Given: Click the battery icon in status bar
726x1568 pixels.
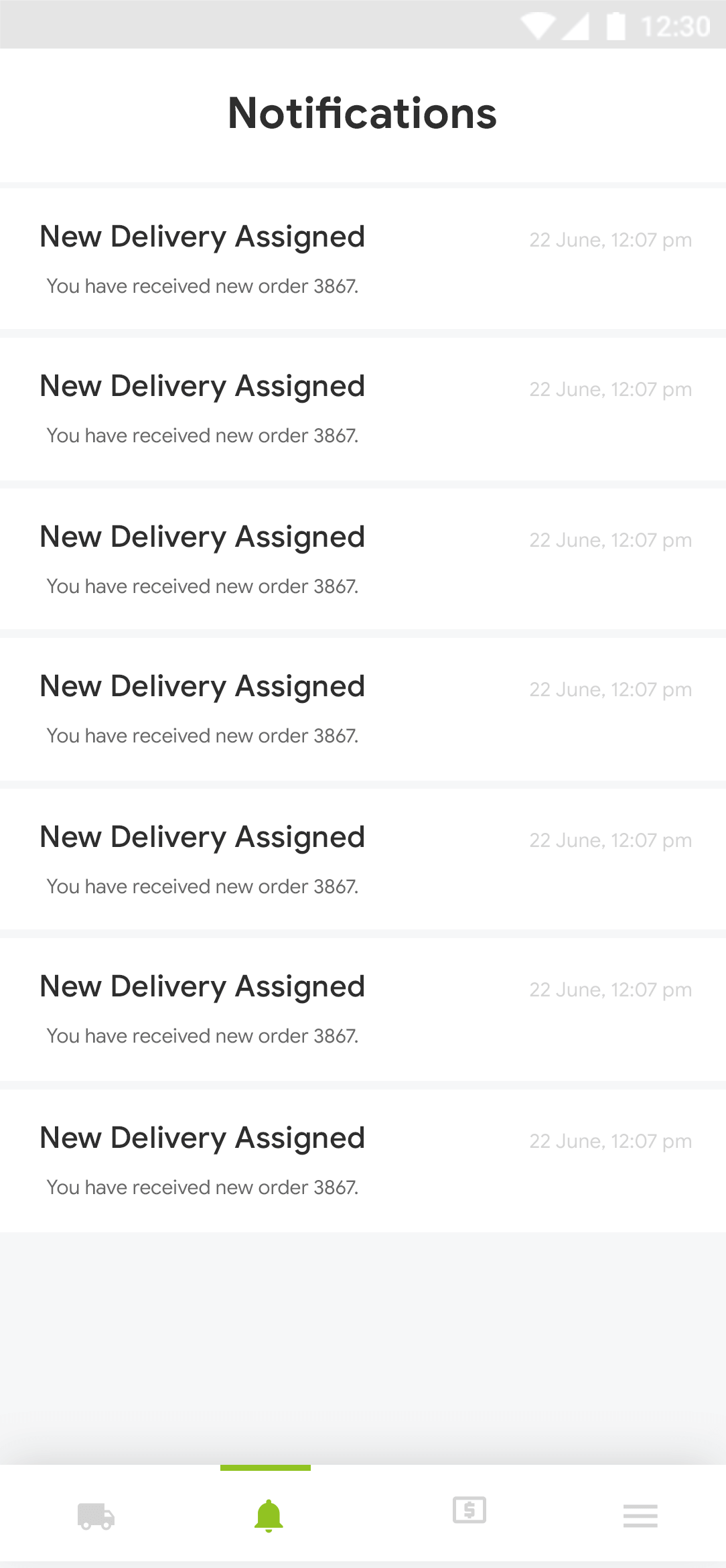Looking at the screenshot, I should pyautogui.click(x=616, y=25).
